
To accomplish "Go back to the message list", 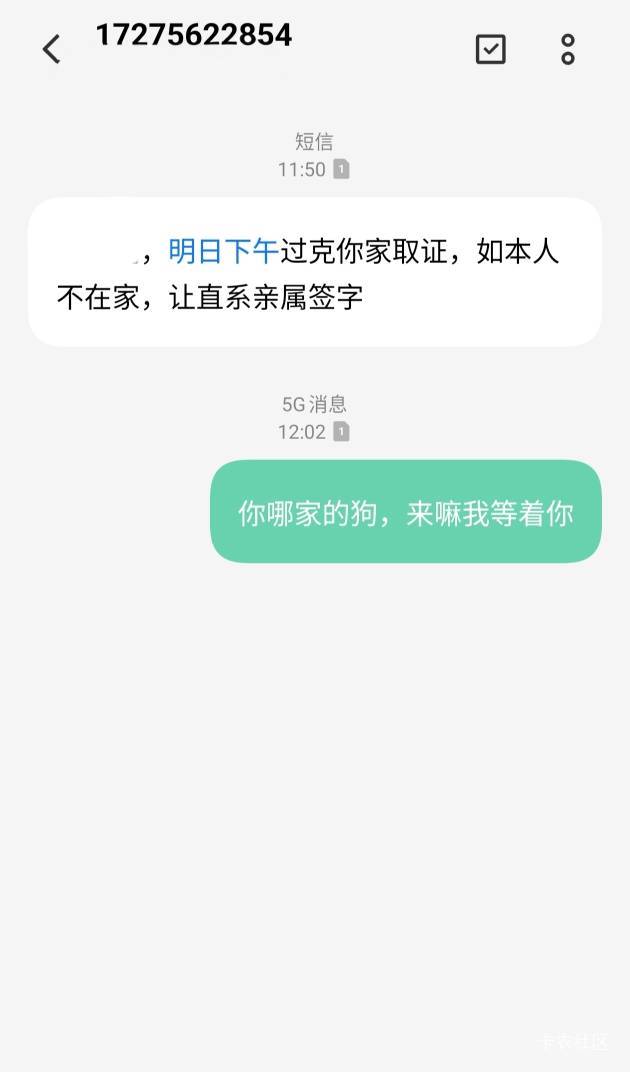I will (52, 49).
